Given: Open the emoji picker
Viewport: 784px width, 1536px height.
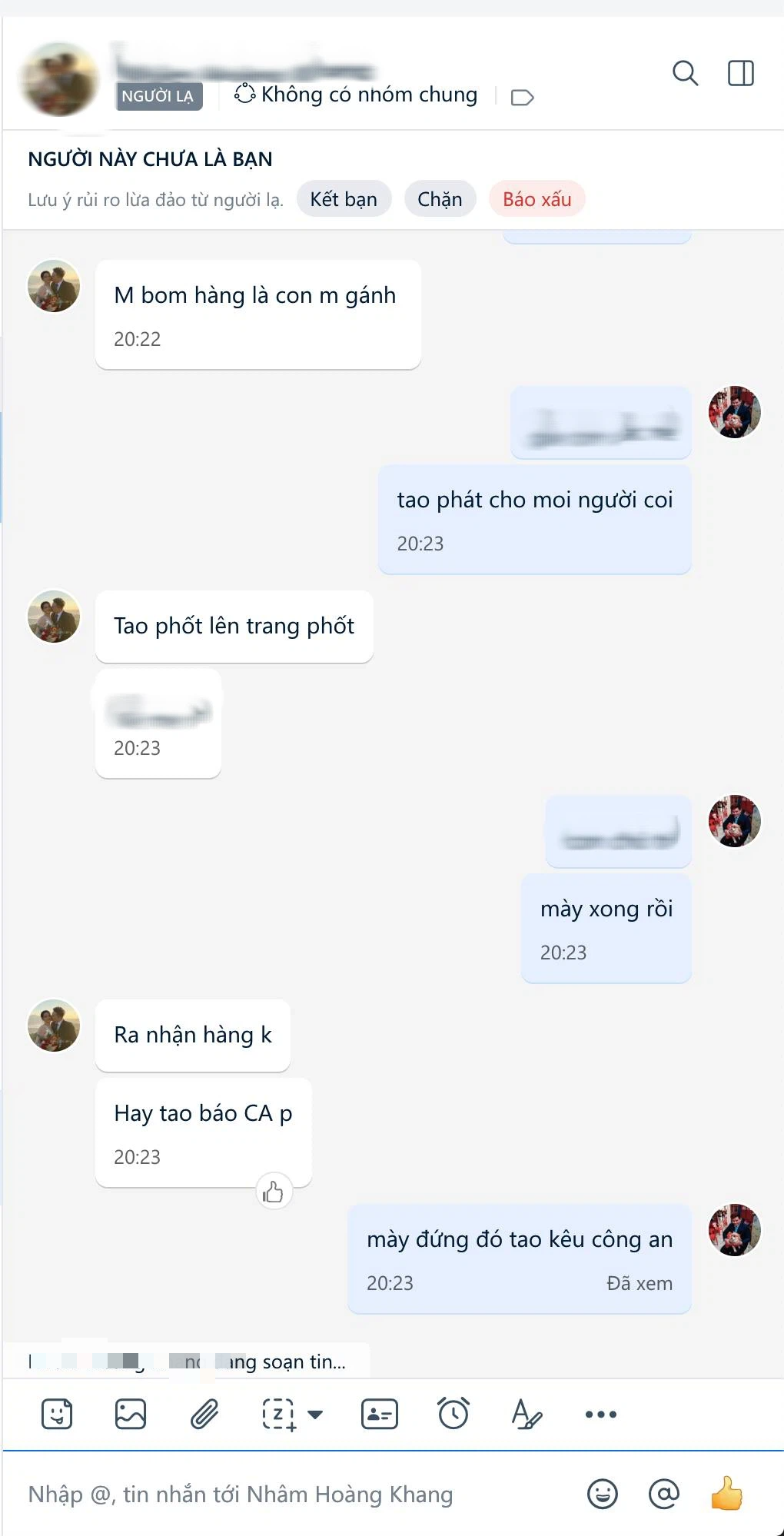Looking at the screenshot, I should tap(603, 1494).
